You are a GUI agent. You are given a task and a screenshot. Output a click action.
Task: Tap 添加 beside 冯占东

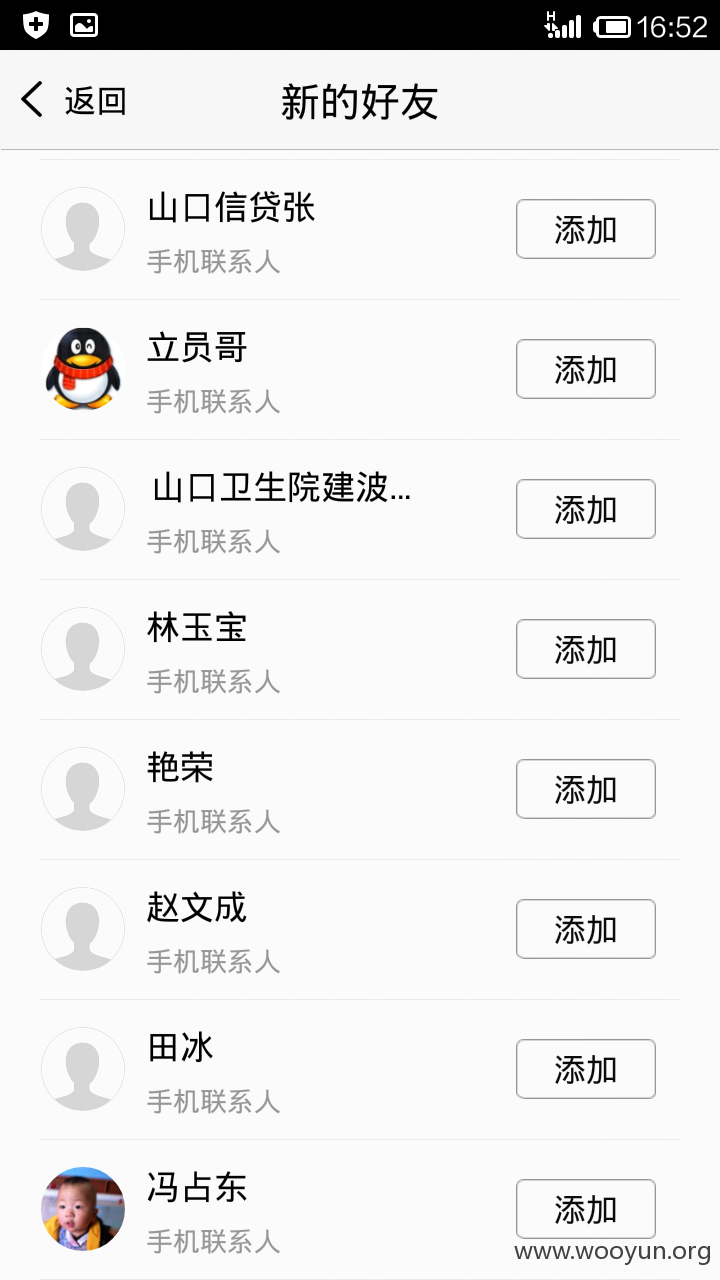(586, 1209)
